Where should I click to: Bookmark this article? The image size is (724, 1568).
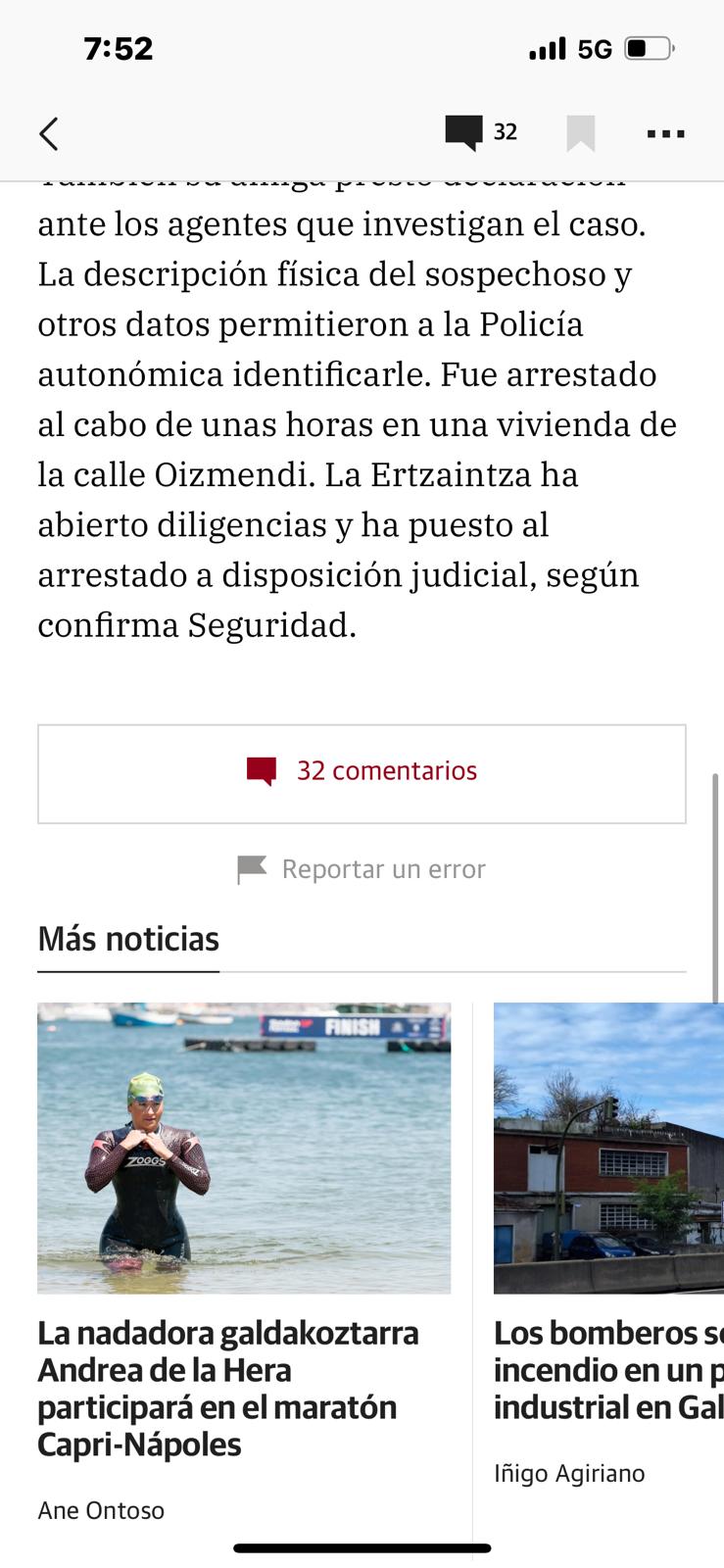coord(581,133)
